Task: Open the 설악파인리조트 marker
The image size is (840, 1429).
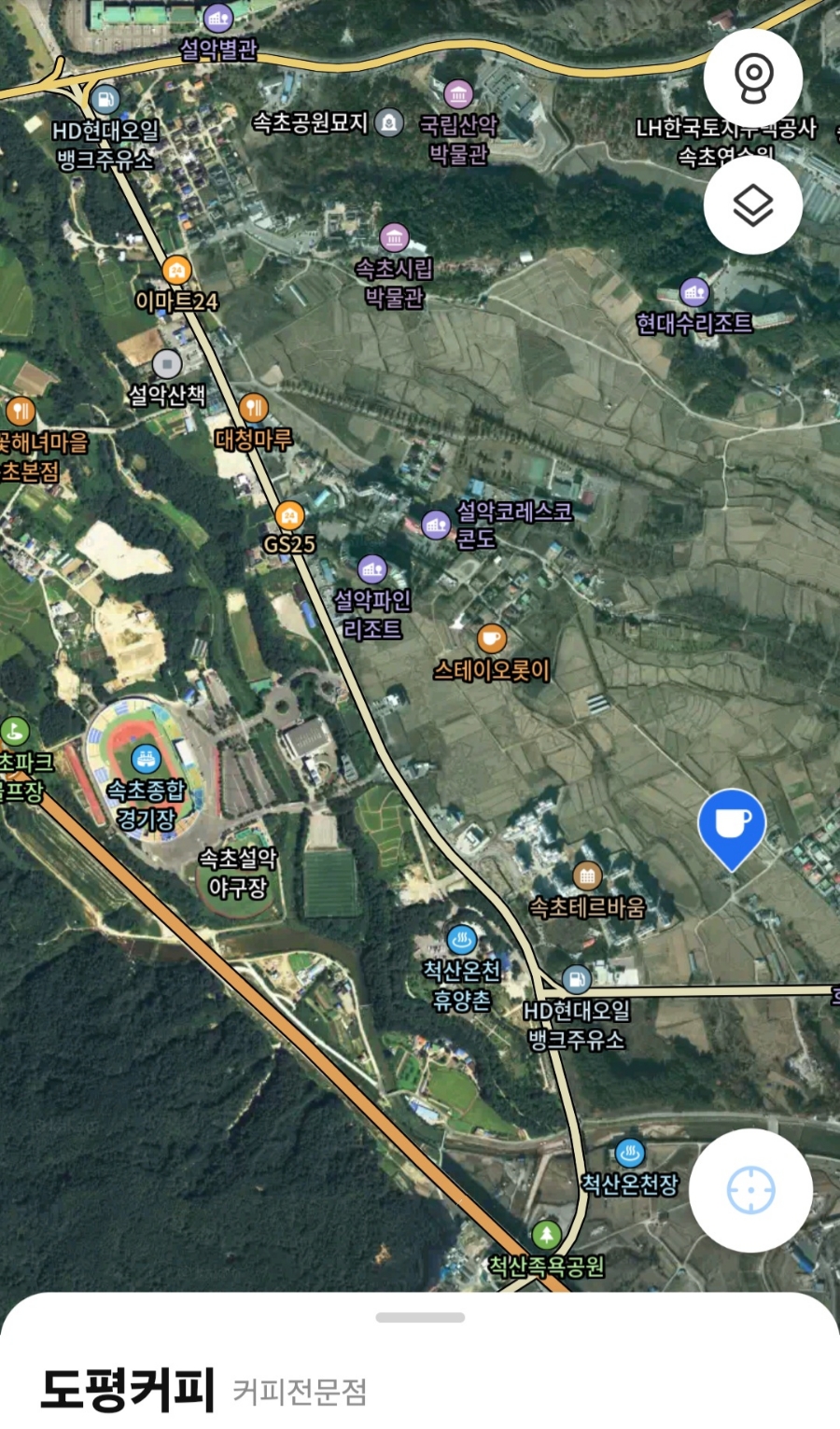Action: 371,567
